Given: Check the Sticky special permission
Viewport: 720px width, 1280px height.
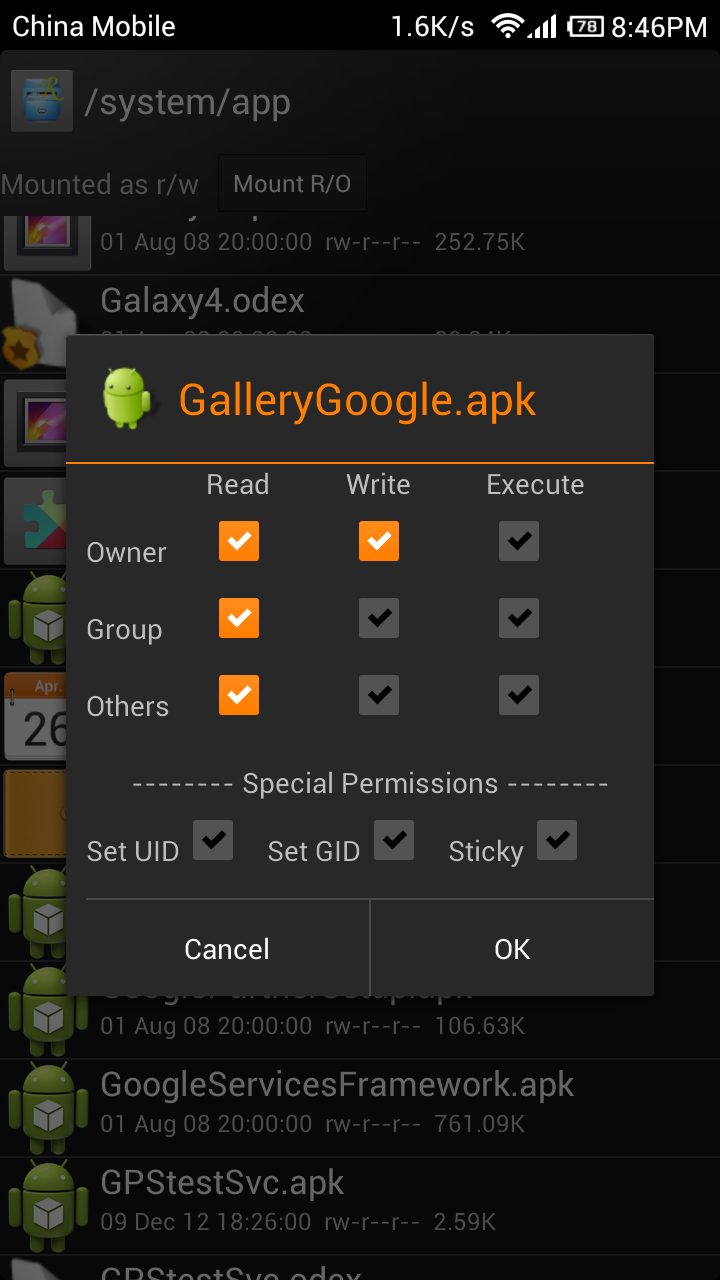Looking at the screenshot, I should pos(557,840).
